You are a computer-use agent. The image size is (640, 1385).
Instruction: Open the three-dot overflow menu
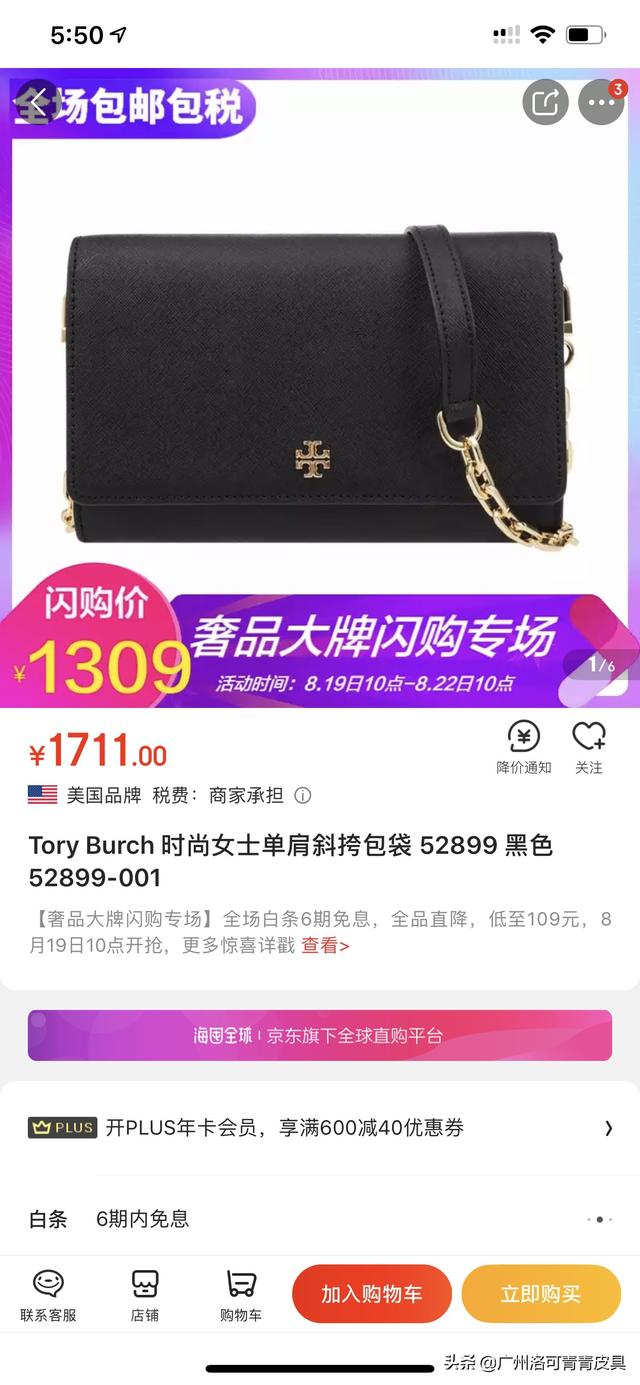coord(601,102)
